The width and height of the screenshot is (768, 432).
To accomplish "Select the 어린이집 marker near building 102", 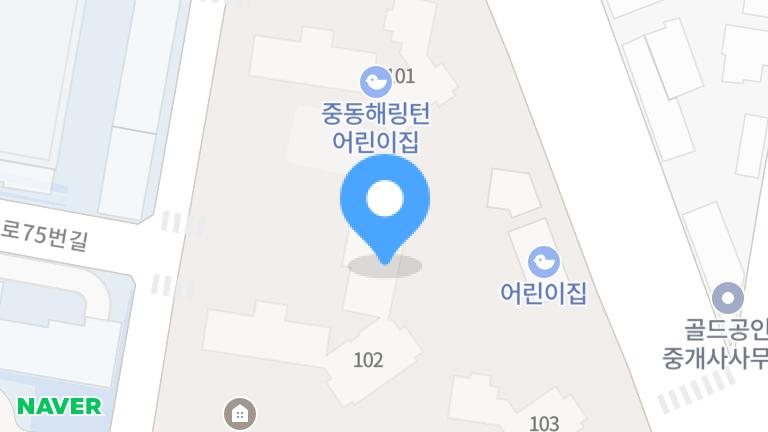I will tap(543, 262).
